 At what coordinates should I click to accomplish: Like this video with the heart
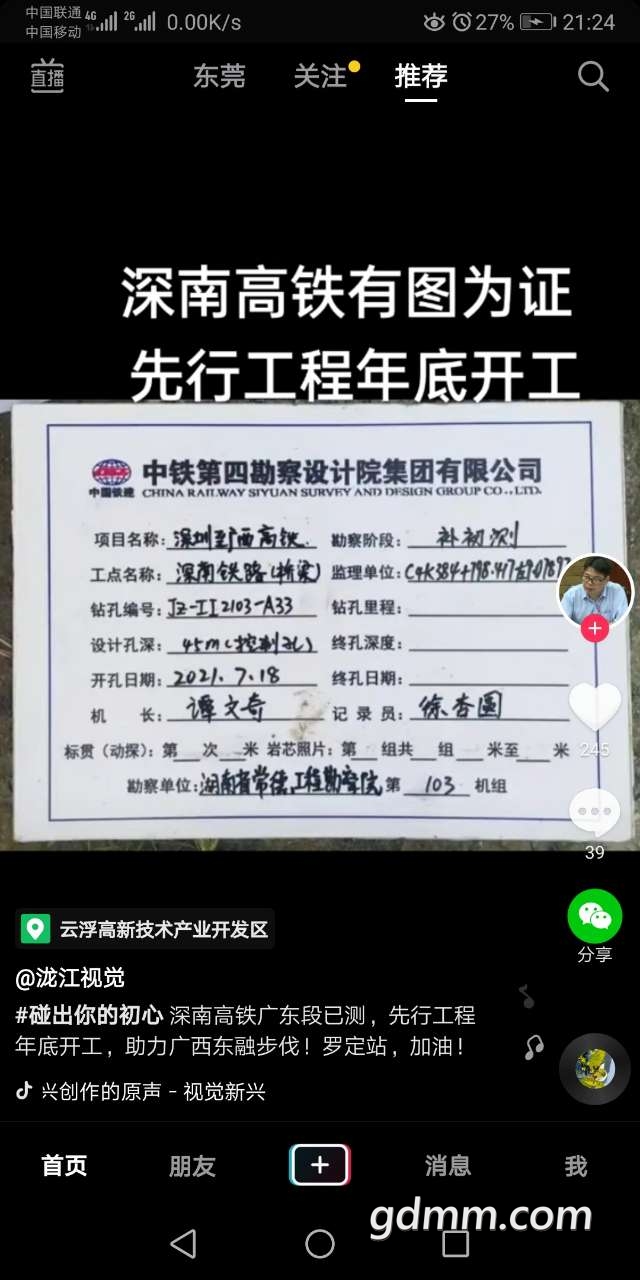[595, 706]
